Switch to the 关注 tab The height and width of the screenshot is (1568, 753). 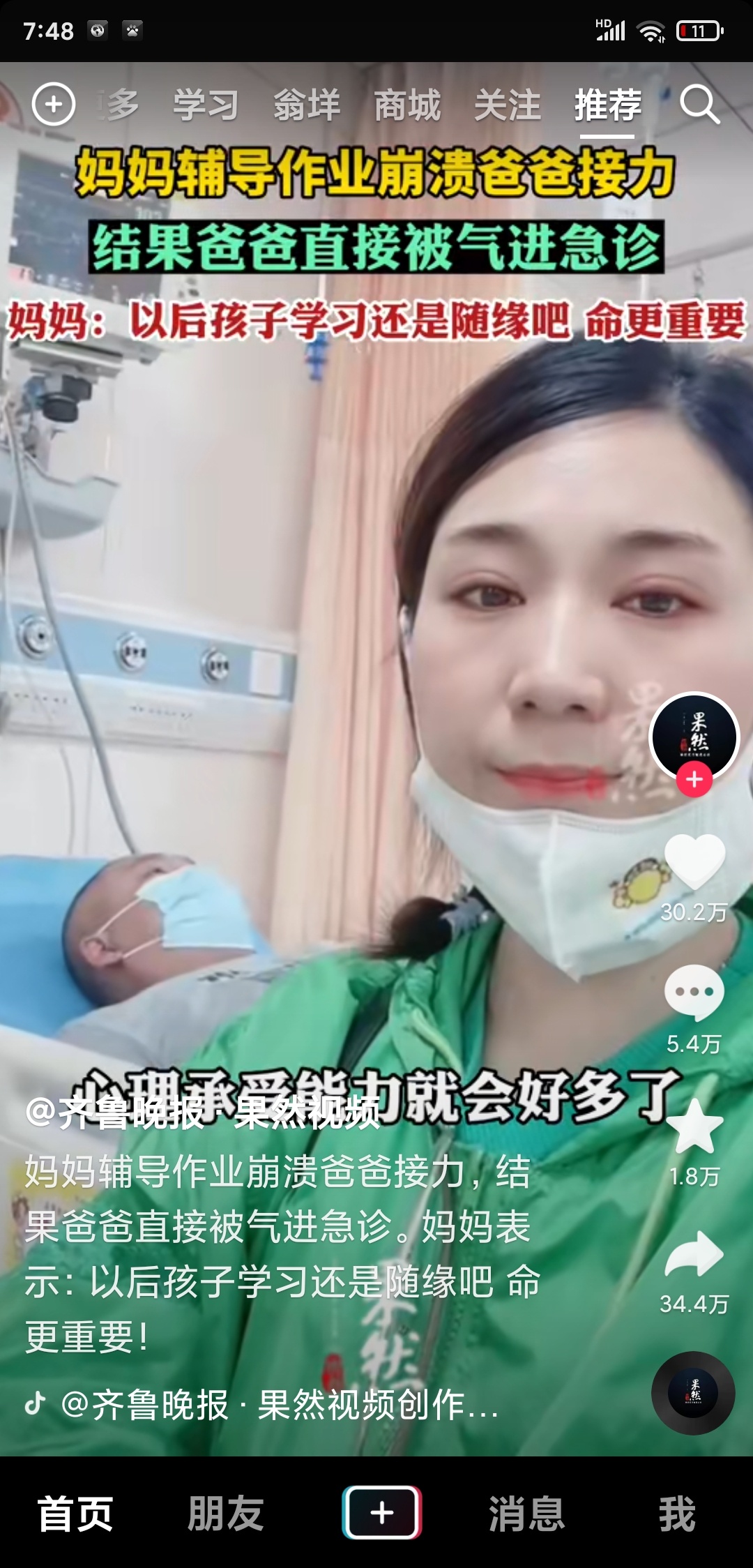pyautogui.click(x=508, y=105)
